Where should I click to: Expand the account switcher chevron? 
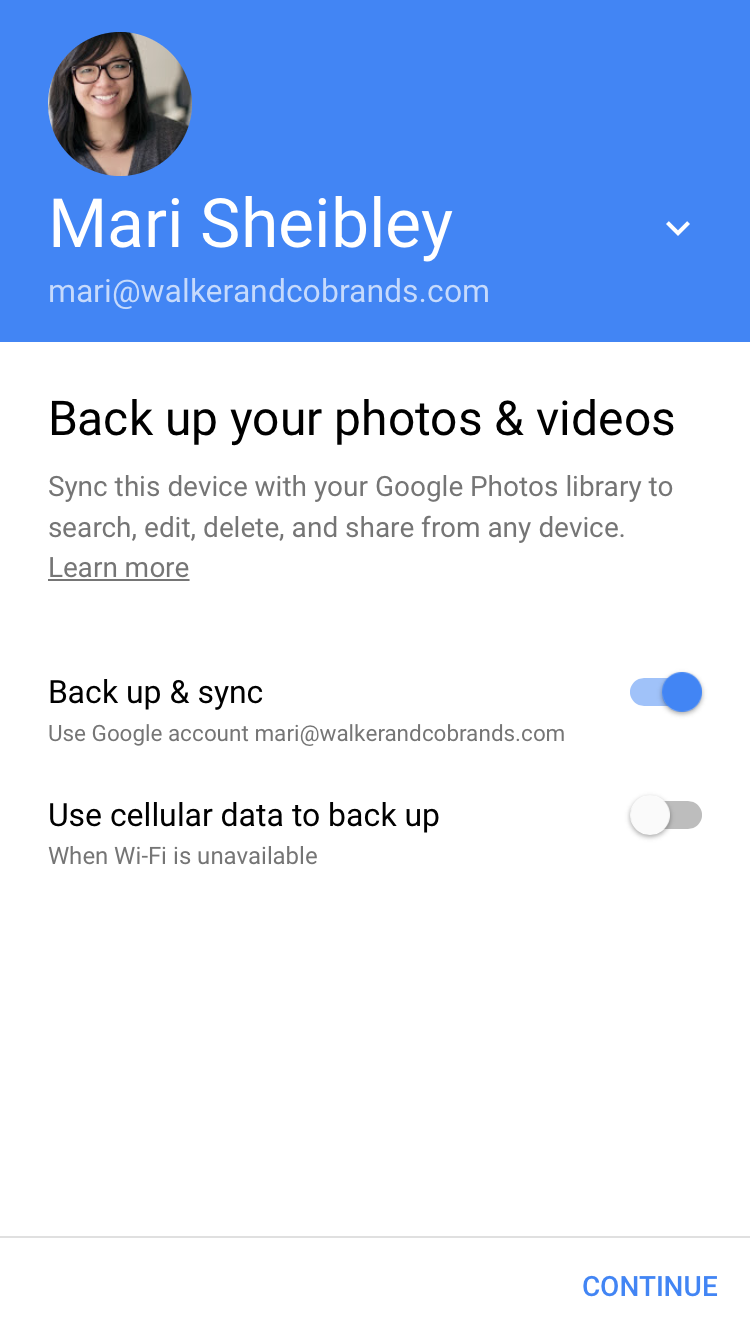[x=678, y=228]
